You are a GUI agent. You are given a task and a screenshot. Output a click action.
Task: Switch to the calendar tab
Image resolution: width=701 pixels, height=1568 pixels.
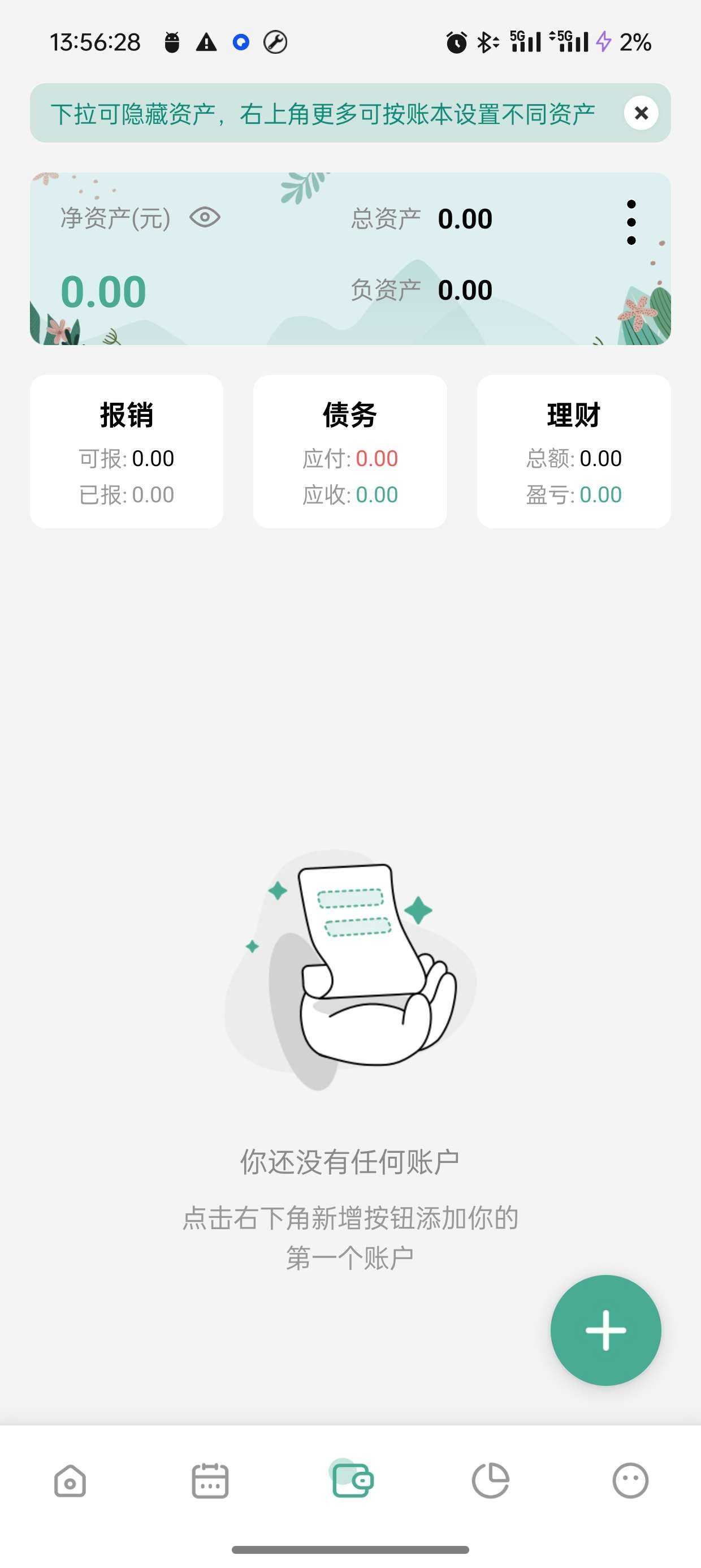pyautogui.click(x=210, y=1480)
